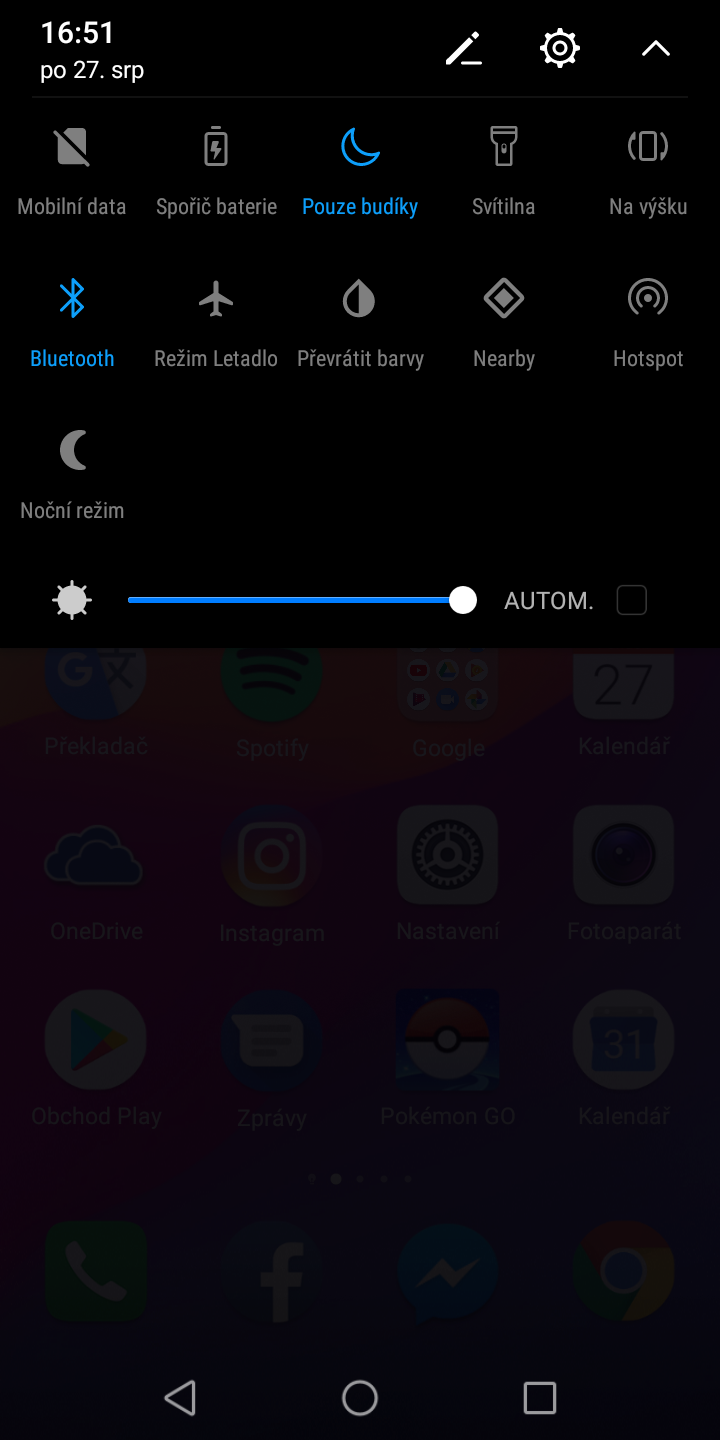
Task: Turn on Spořič baterie
Action: click(x=216, y=172)
